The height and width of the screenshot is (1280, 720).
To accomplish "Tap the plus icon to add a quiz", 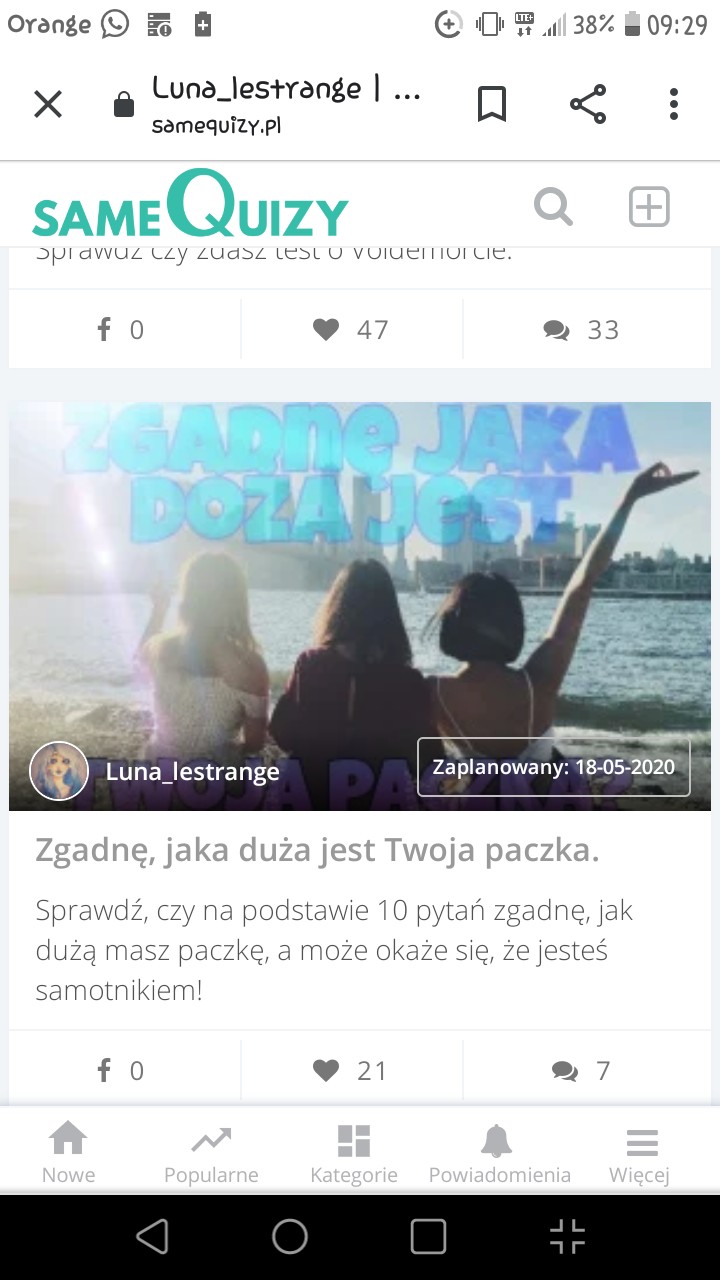I will tap(649, 208).
